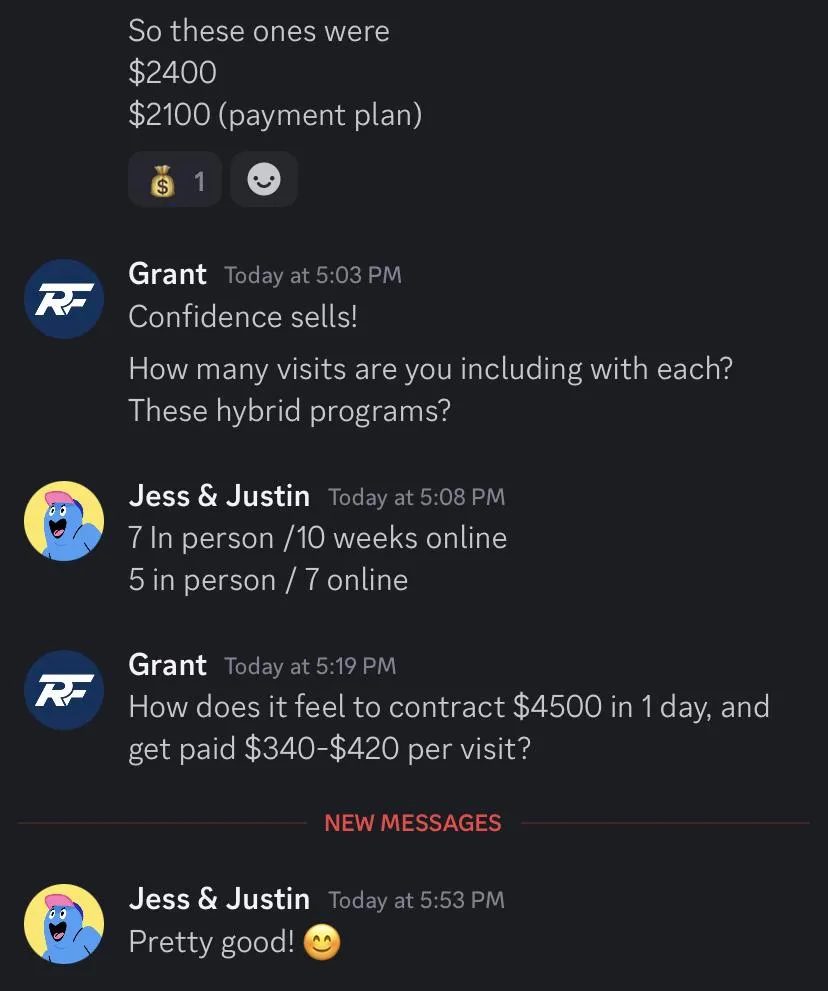The width and height of the screenshot is (828, 991).
Task: Tap the Jess & Justin name above "Pretty good!"
Action: [219, 899]
